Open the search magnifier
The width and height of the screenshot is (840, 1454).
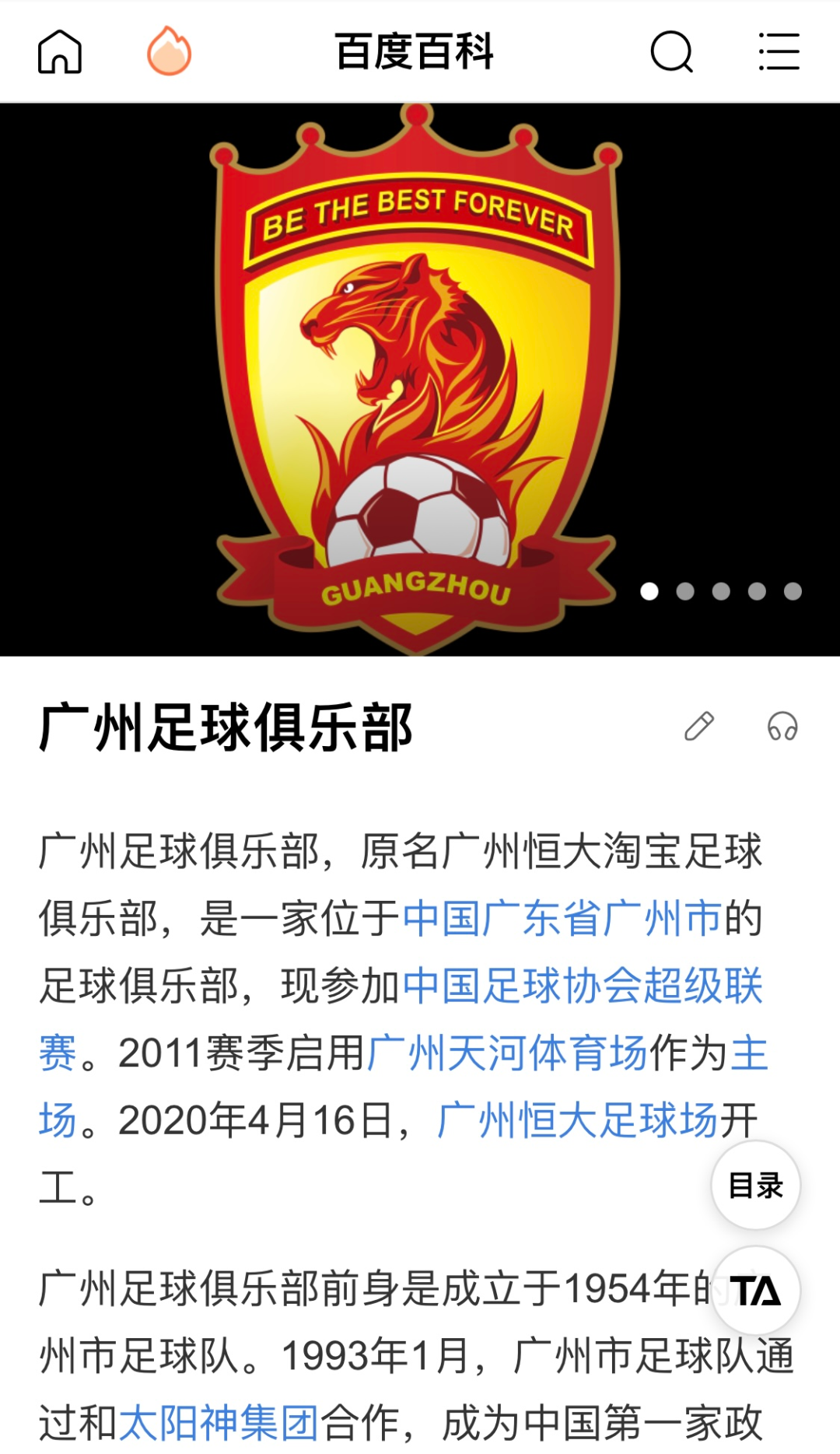pyautogui.click(x=672, y=52)
